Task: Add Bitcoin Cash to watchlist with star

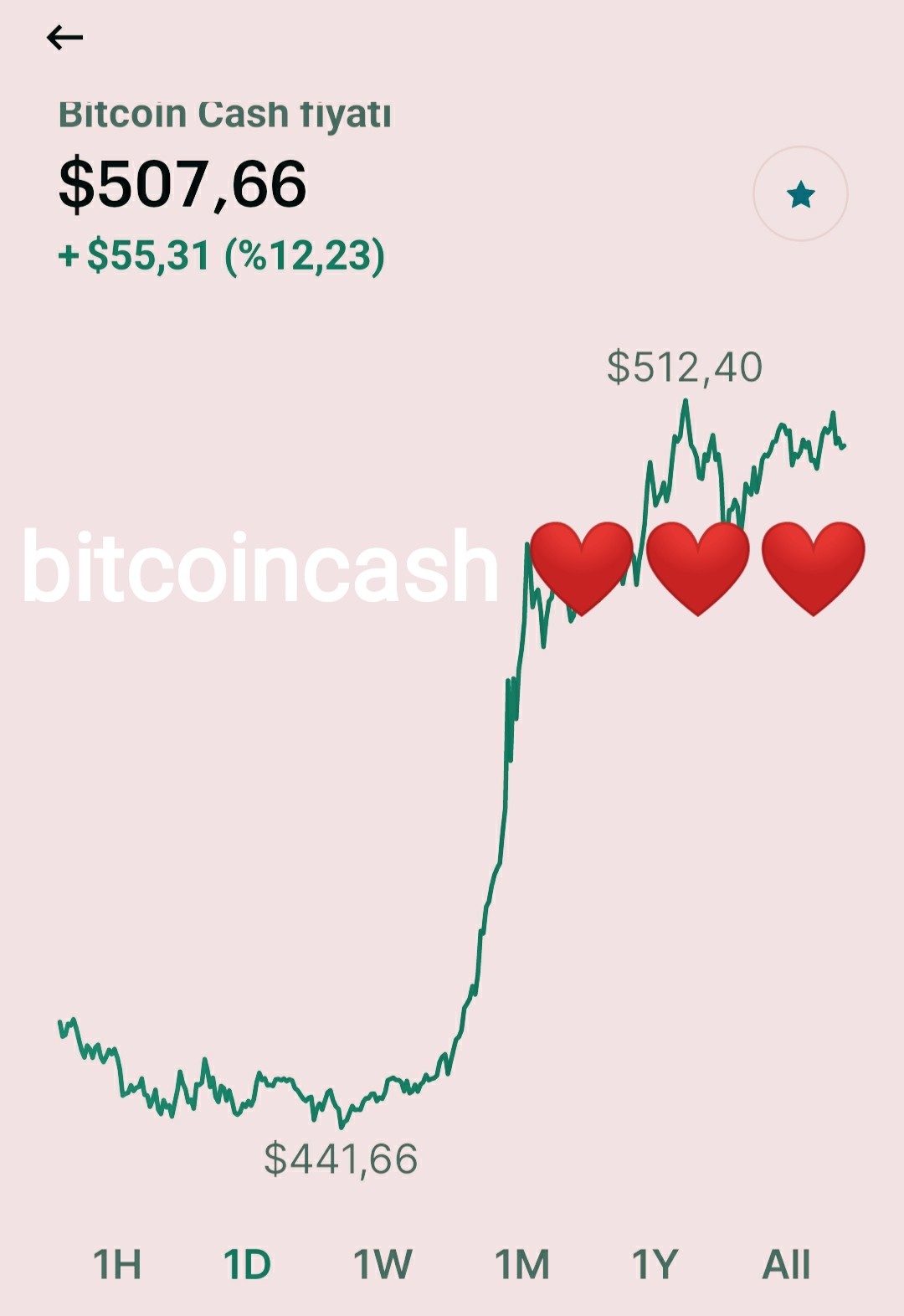Action: click(x=800, y=194)
